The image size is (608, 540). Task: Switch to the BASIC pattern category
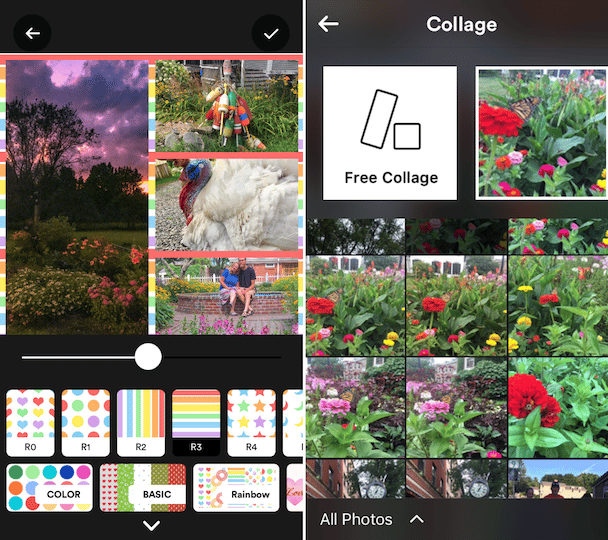coord(142,488)
